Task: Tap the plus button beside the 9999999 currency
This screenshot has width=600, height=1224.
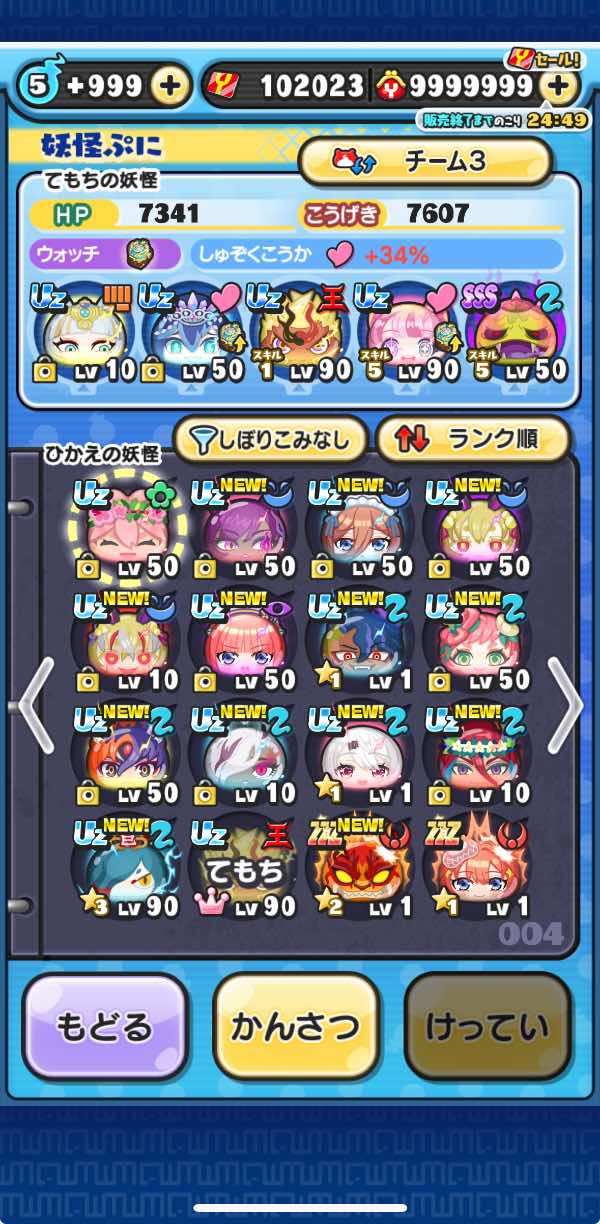Action: (x=558, y=87)
